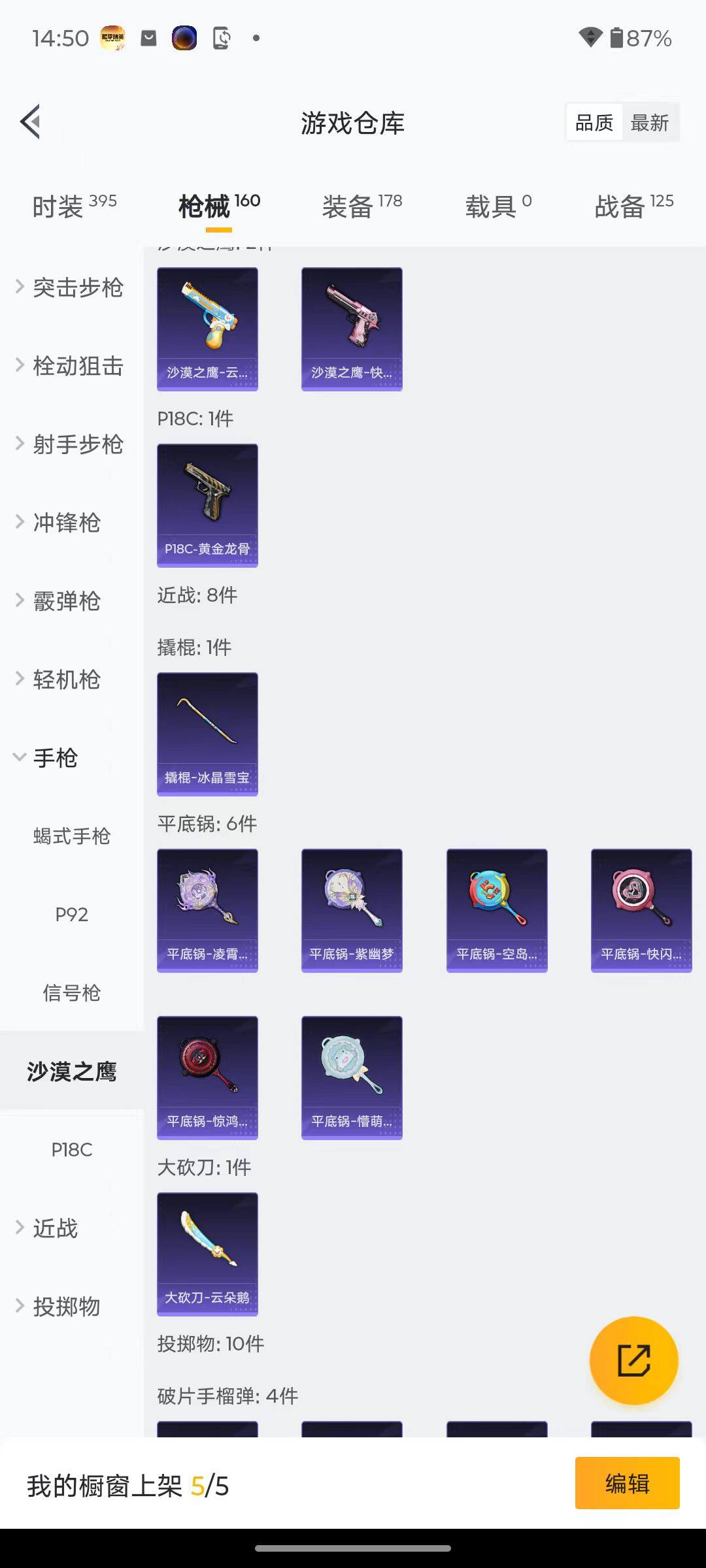Select the 平底锅-空岛 colorful pan skin
Screen dimensions: 706x1568
tap(496, 909)
